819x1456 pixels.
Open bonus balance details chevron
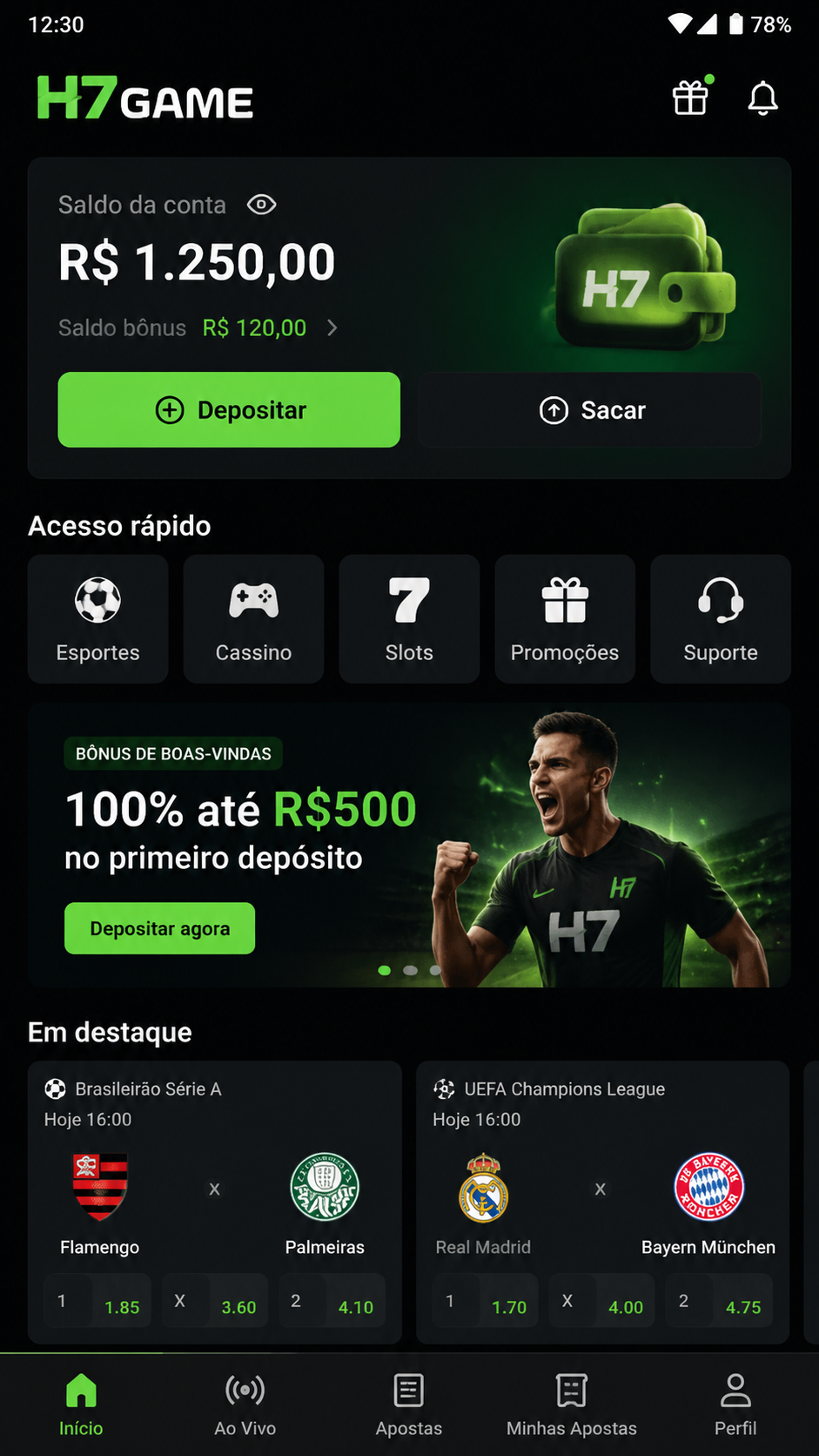tap(332, 327)
